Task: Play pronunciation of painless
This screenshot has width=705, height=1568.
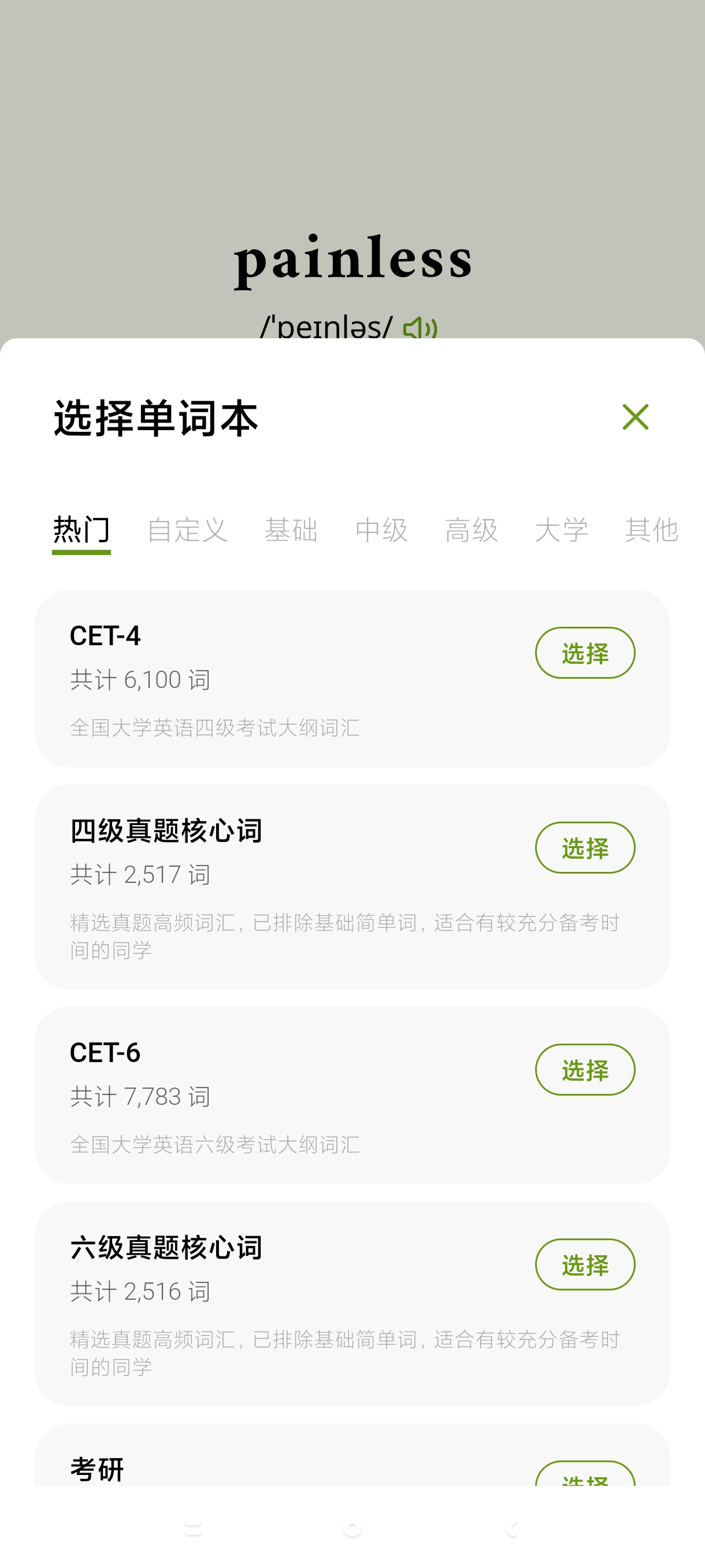Action: coord(420,328)
